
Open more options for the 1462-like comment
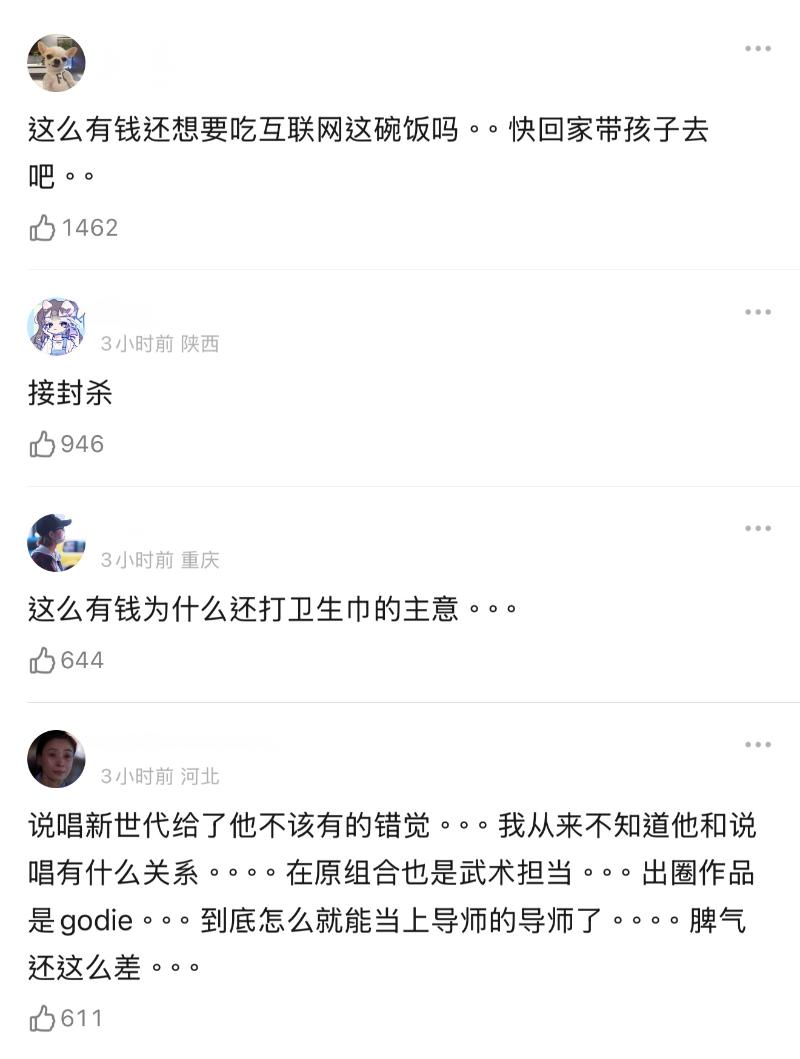tap(757, 49)
